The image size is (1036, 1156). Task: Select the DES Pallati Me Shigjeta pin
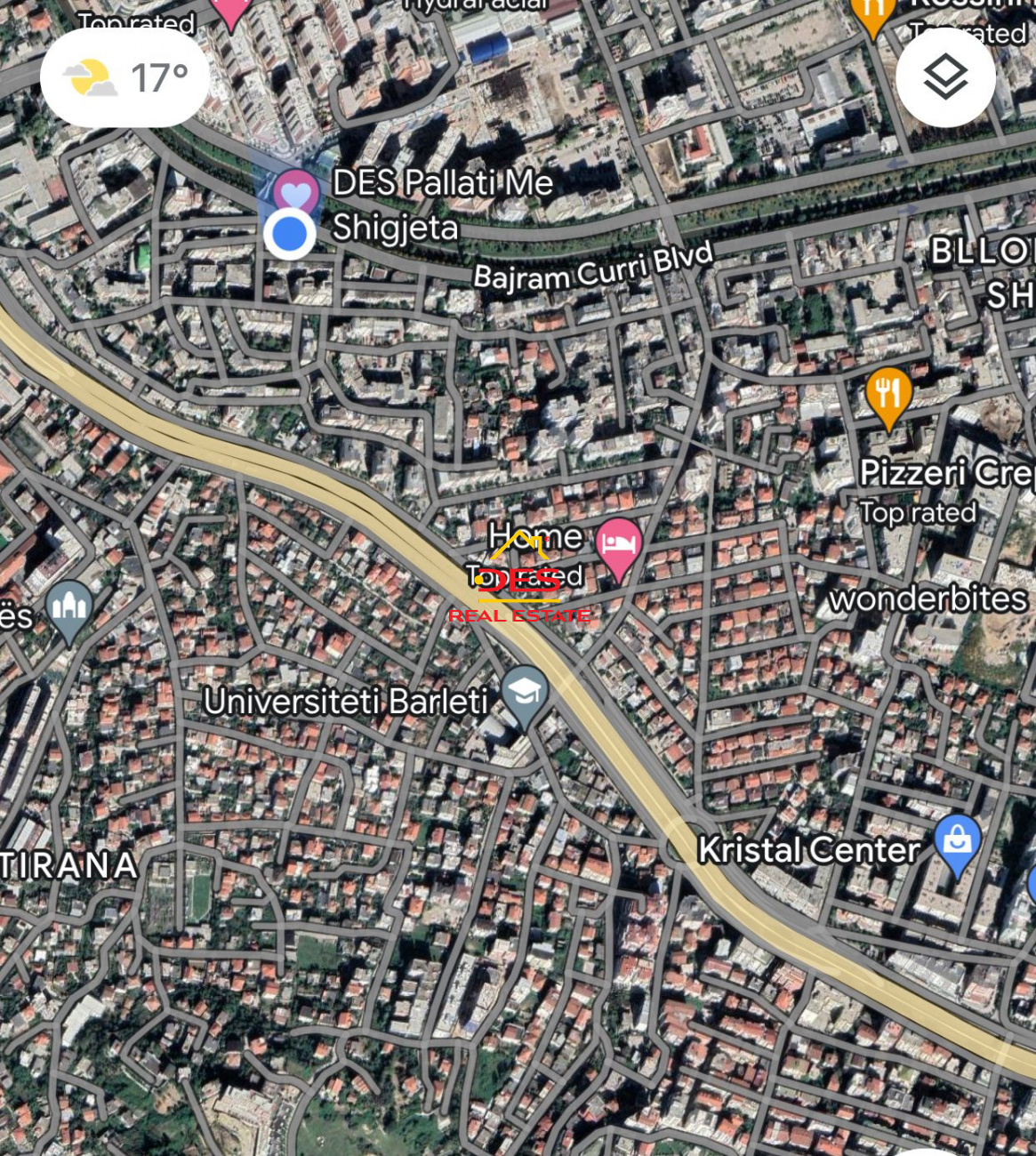(x=296, y=190)
